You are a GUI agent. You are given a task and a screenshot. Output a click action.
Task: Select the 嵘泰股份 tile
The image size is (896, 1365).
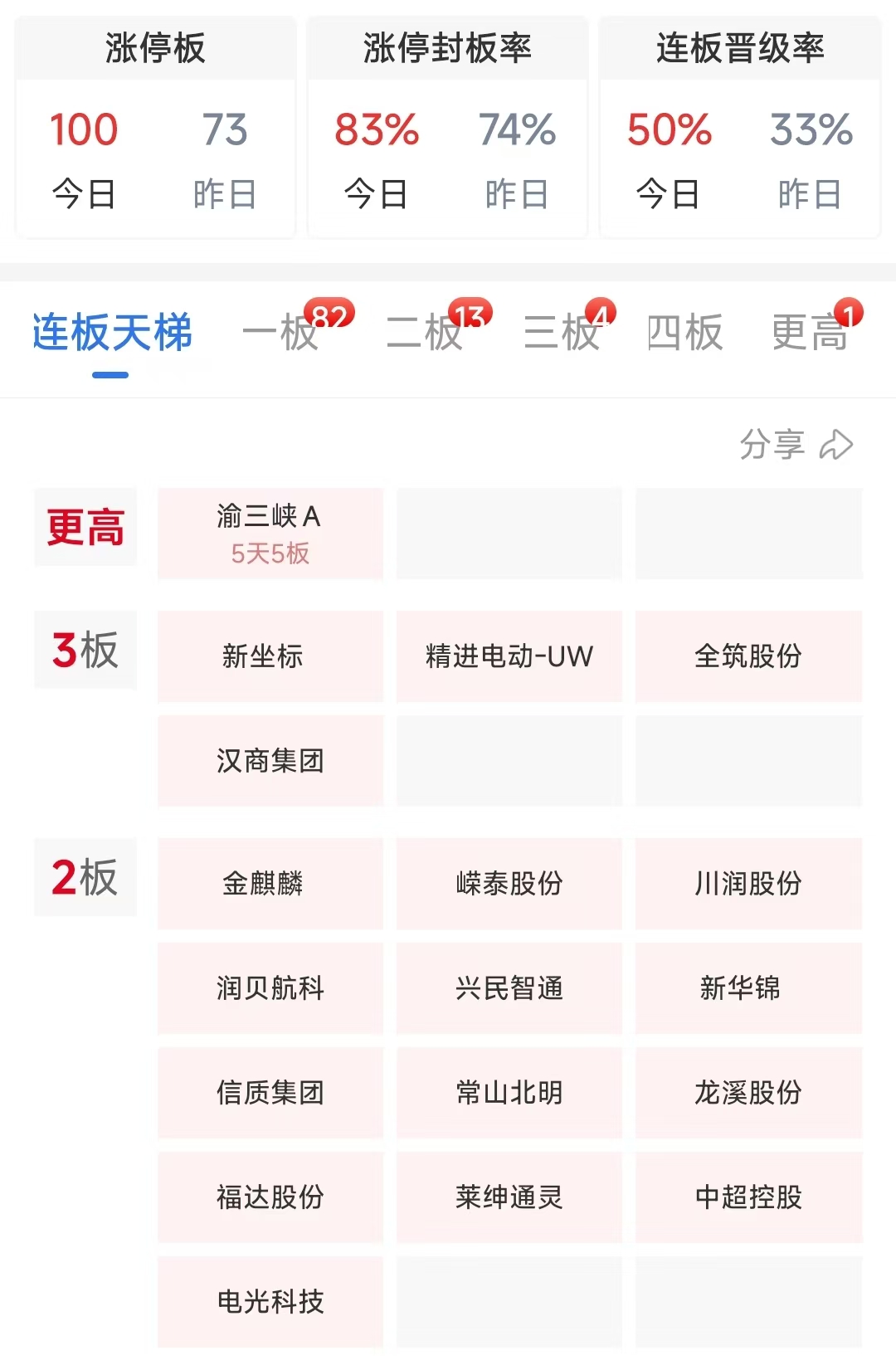509,884
